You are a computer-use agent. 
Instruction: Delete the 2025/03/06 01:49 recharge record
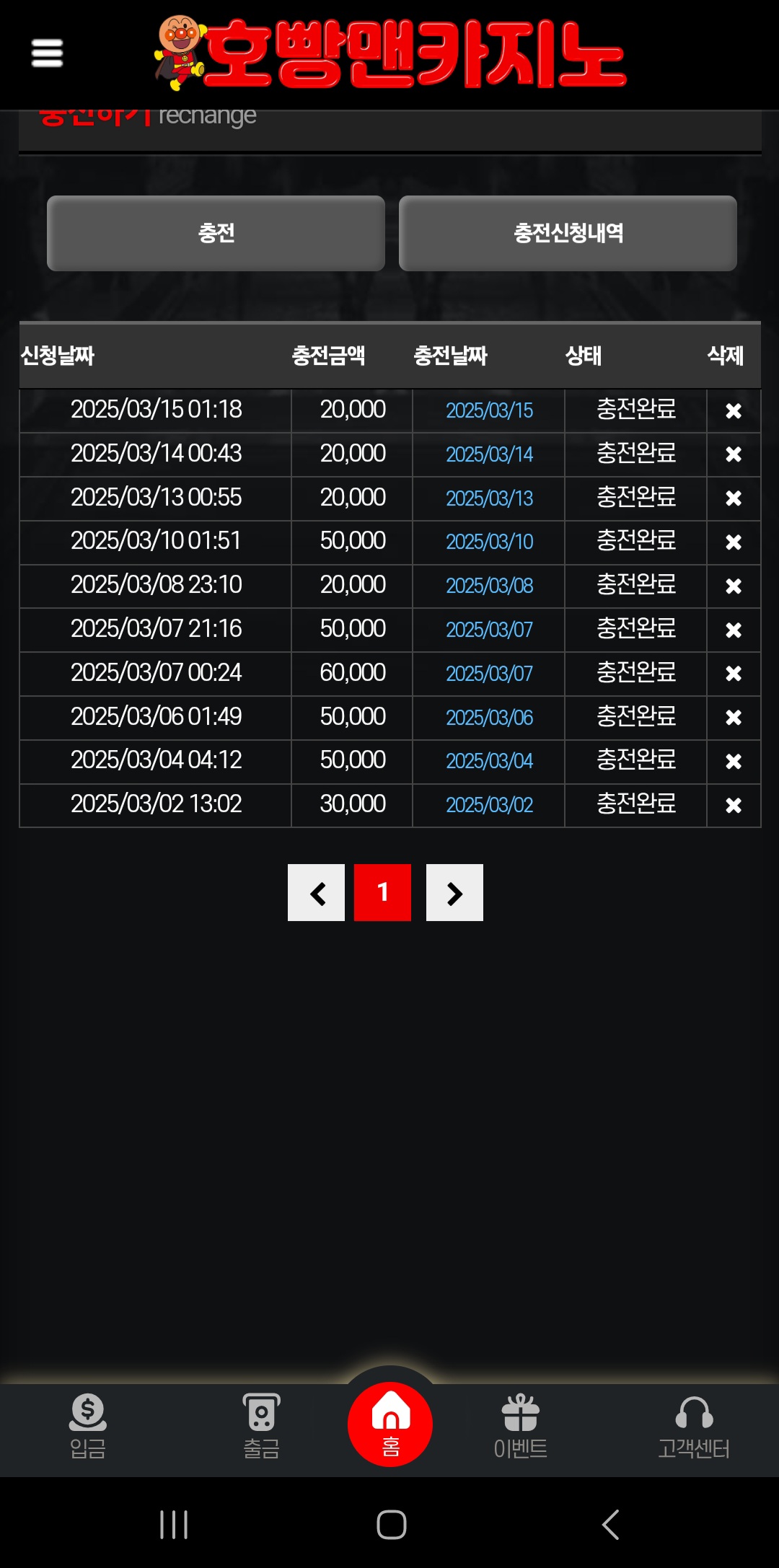click(x=733, y=718)
